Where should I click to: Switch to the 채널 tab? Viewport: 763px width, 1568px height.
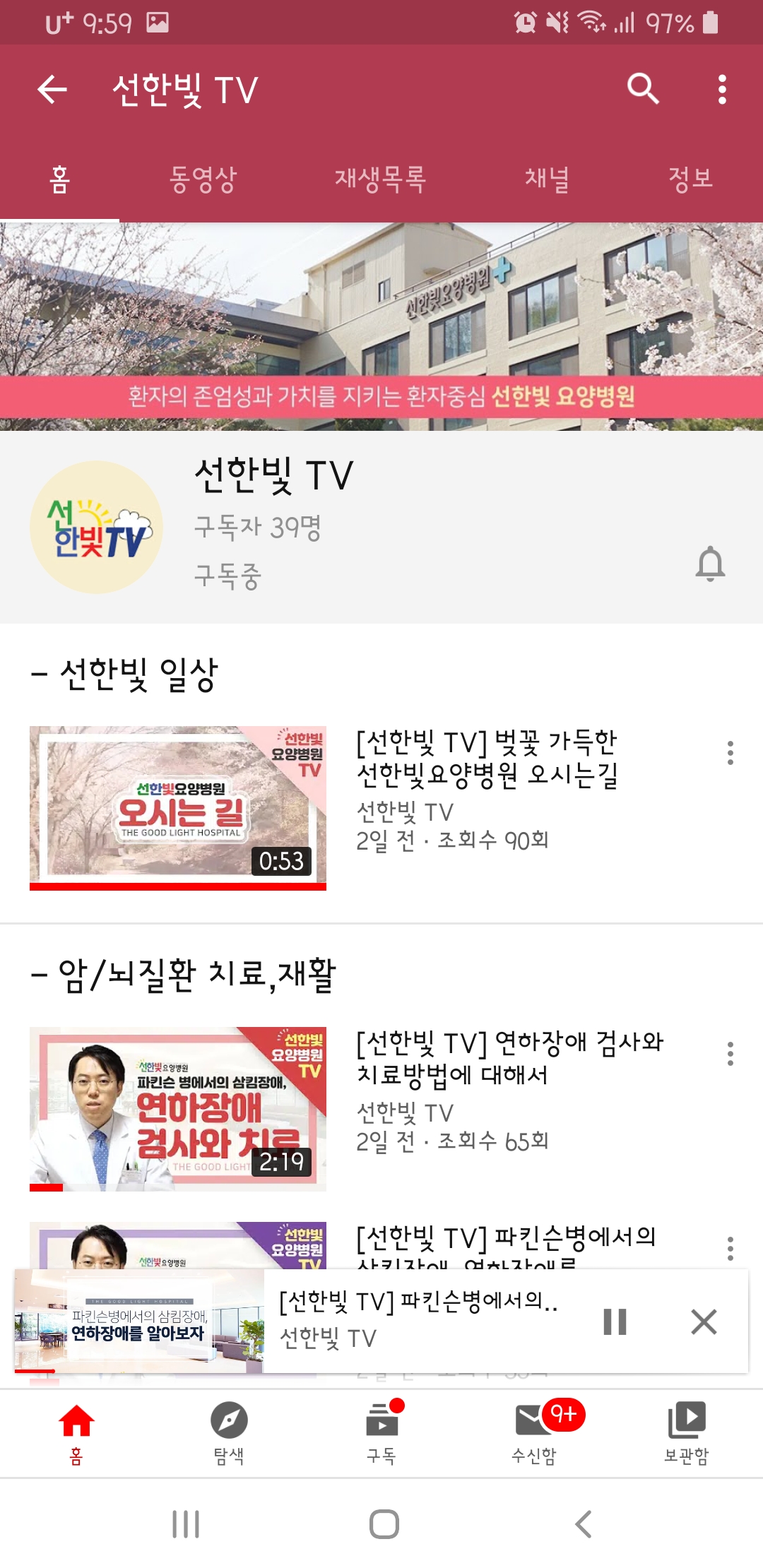click(547, 179)
